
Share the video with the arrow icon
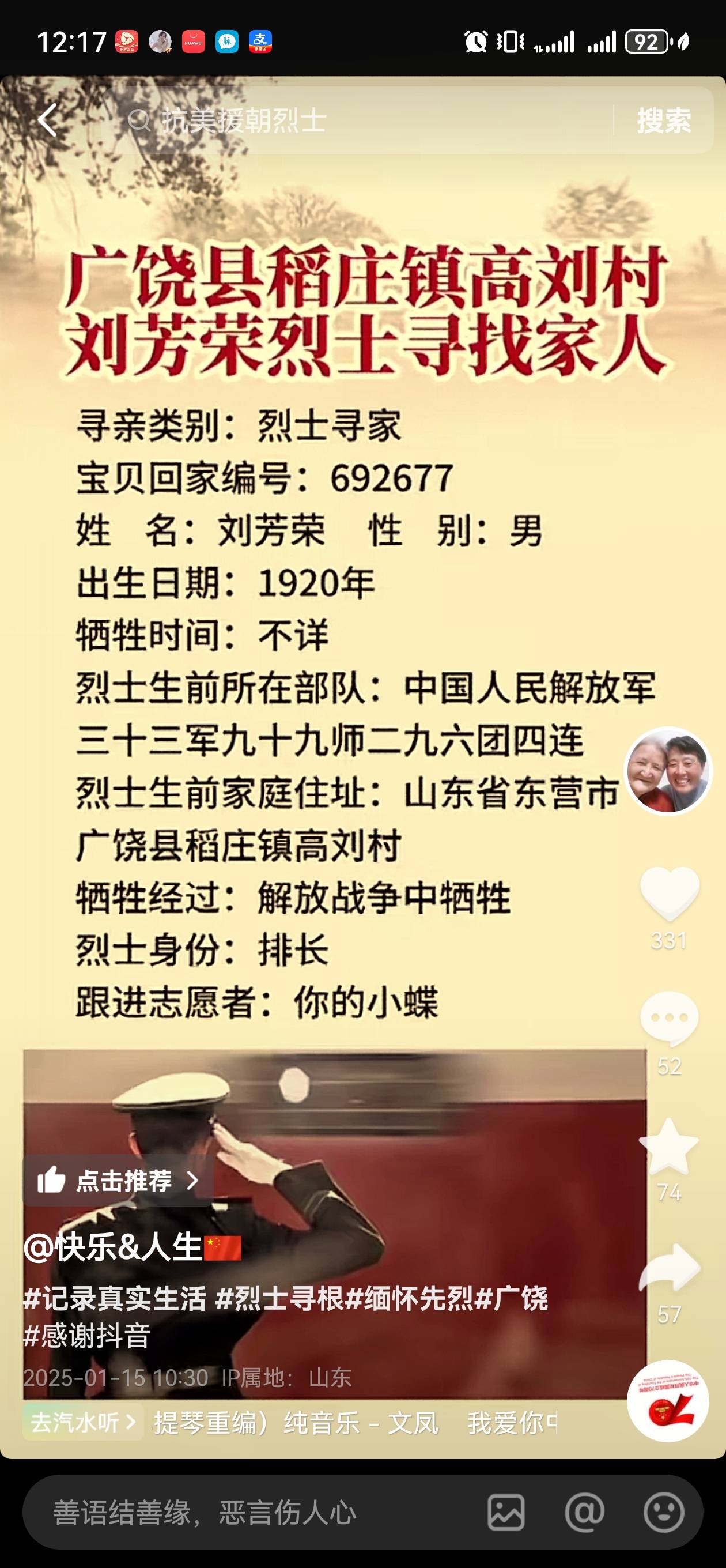coord(669,1268)
